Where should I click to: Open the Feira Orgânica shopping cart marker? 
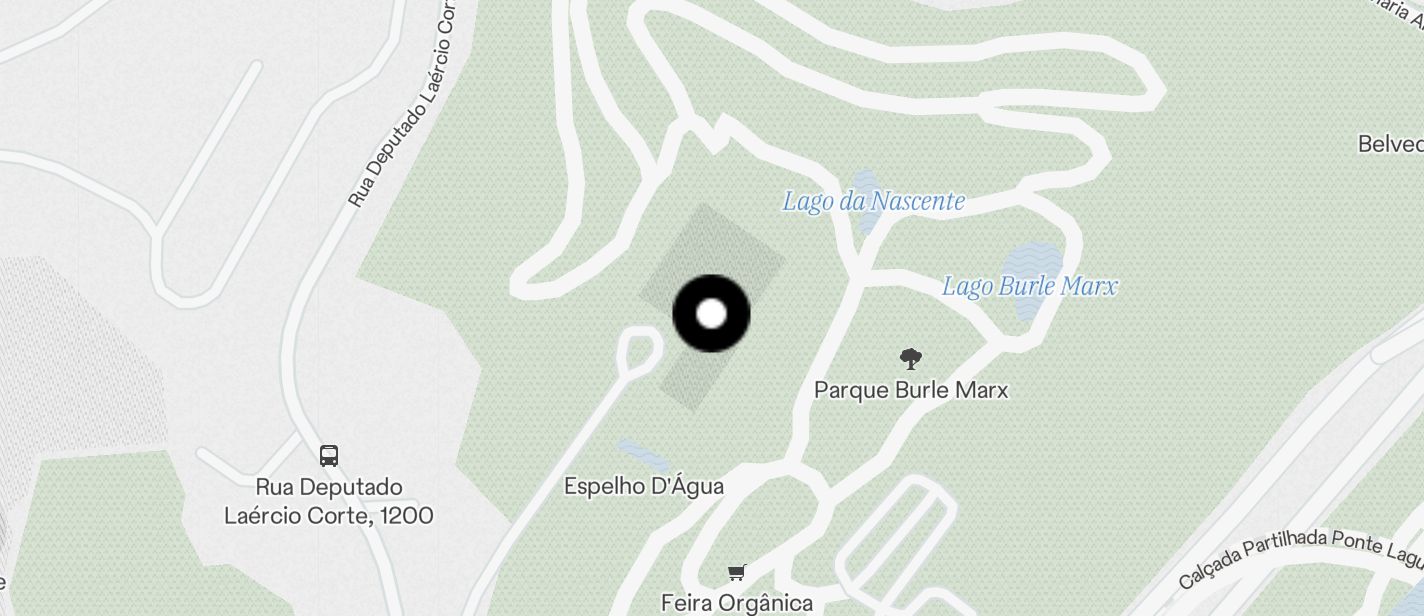pyautogui.click(x=737, y=573)
